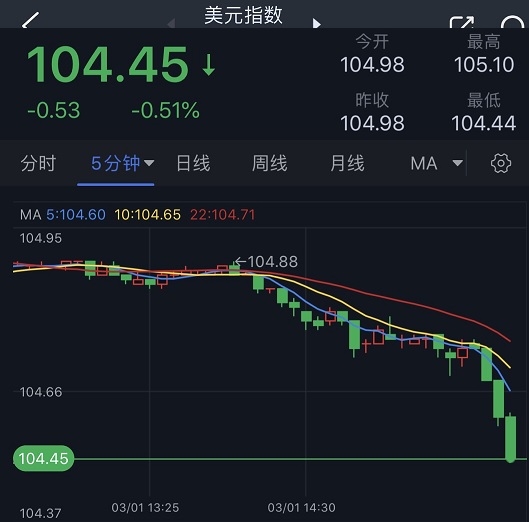Image resolution: width=529 pixels, height=522 pixels.
Task: Go to the previous instrument arrow
Action: tap(171, 23)
